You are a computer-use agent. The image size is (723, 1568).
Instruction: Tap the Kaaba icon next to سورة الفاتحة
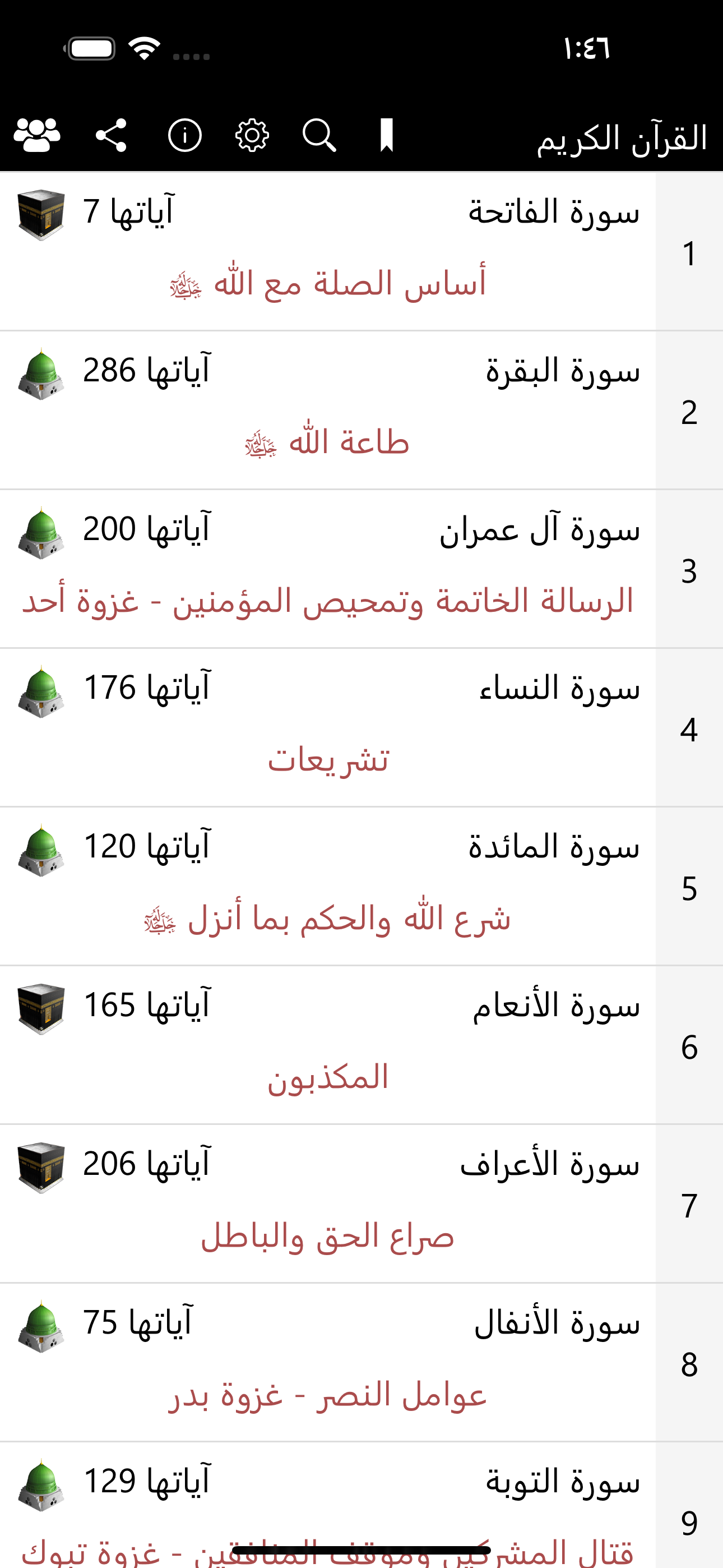click(41, 214)
